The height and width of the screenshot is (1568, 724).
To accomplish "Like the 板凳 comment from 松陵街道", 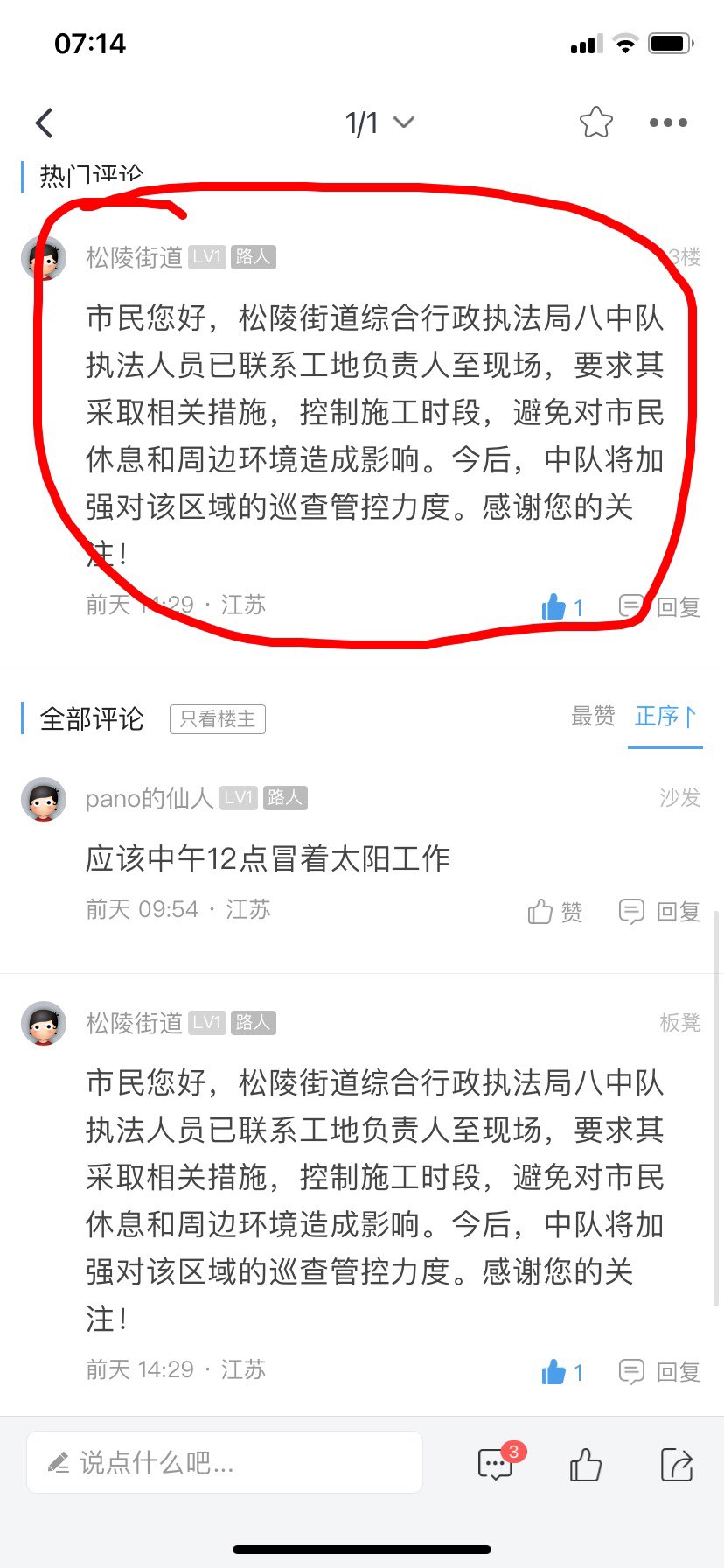I will (x=560, y=1371).
